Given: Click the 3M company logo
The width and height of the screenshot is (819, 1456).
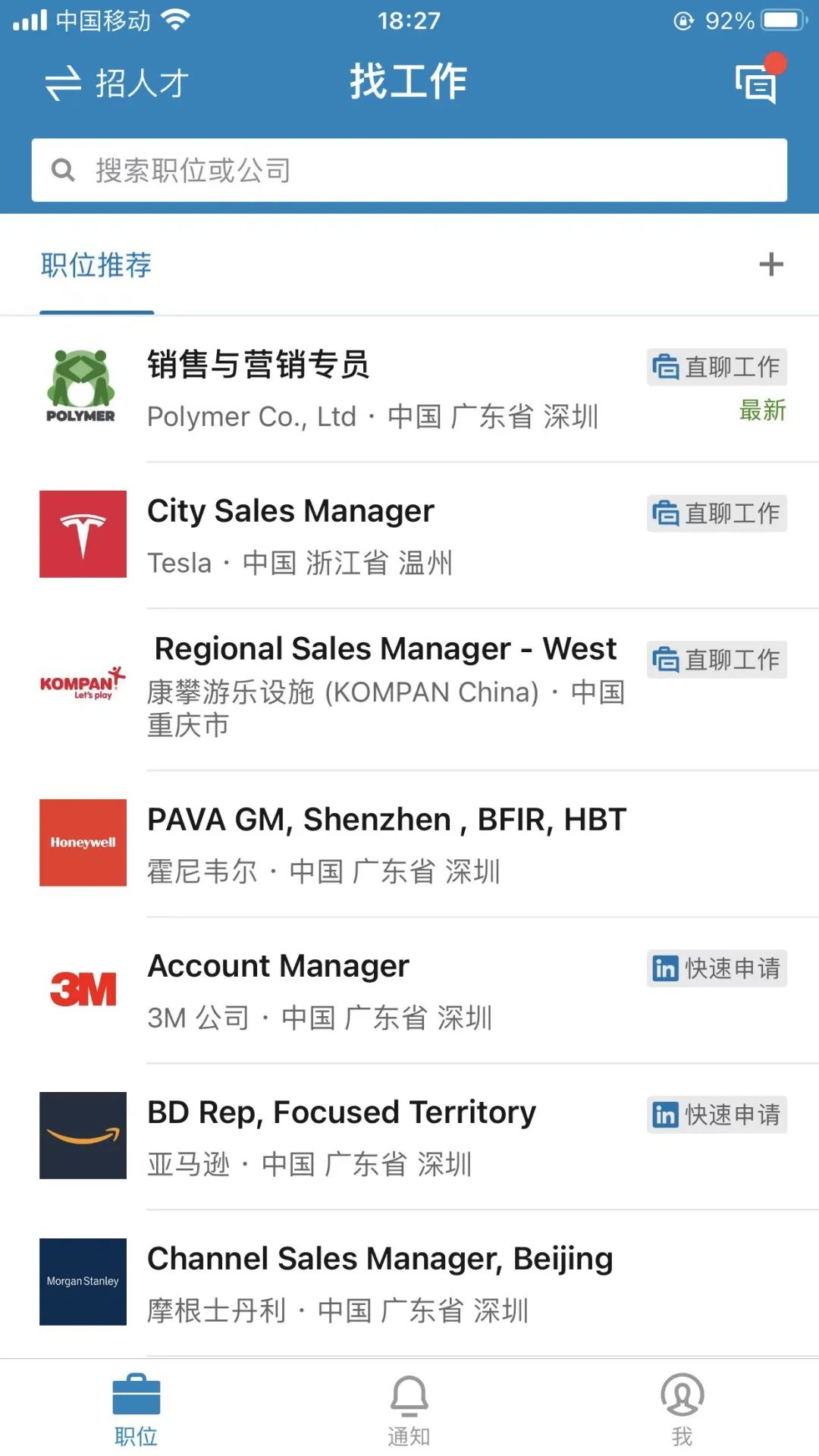Looking at the screenshot, I should 82,990.
